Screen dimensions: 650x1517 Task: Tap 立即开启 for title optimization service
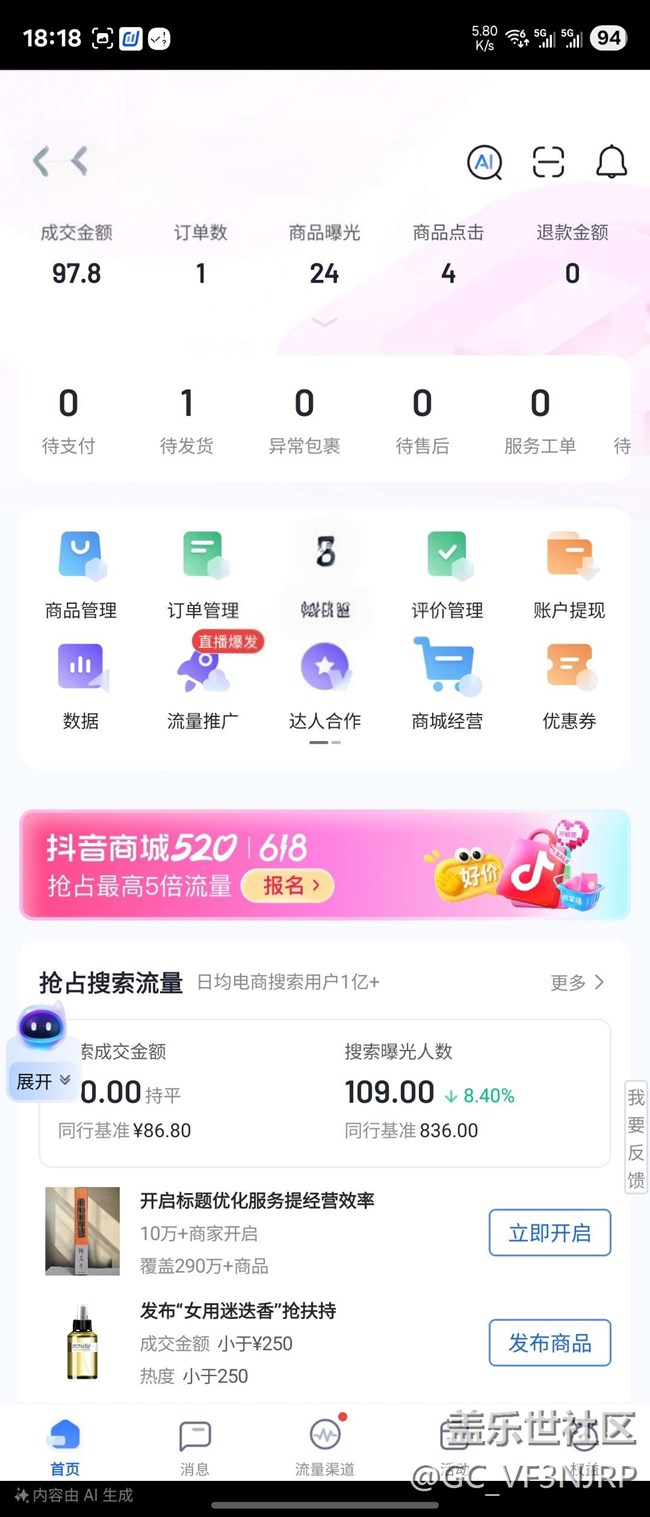(x=549, y=1233)
